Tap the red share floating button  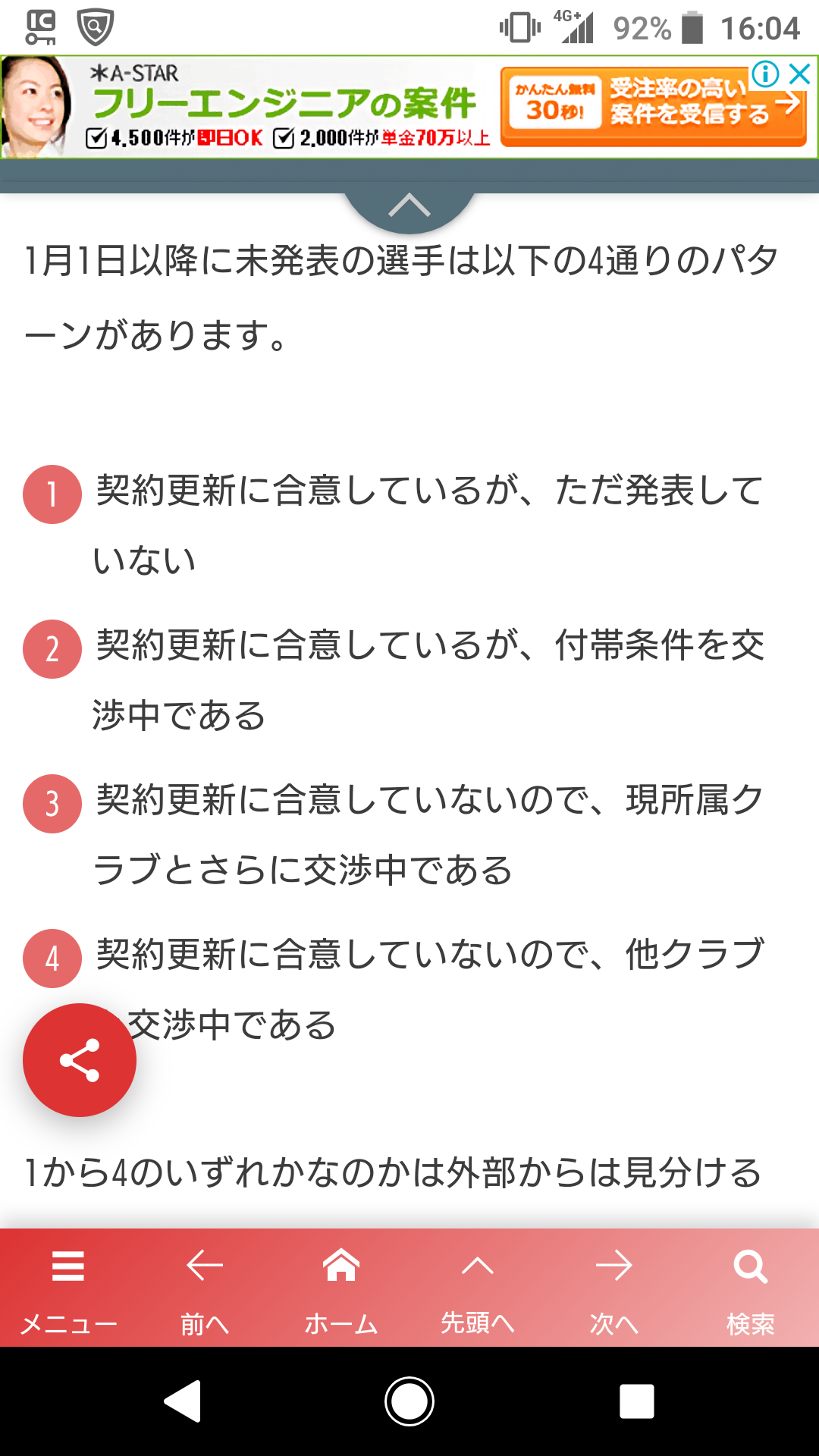pyautogui.click(x=80, y=1059)
